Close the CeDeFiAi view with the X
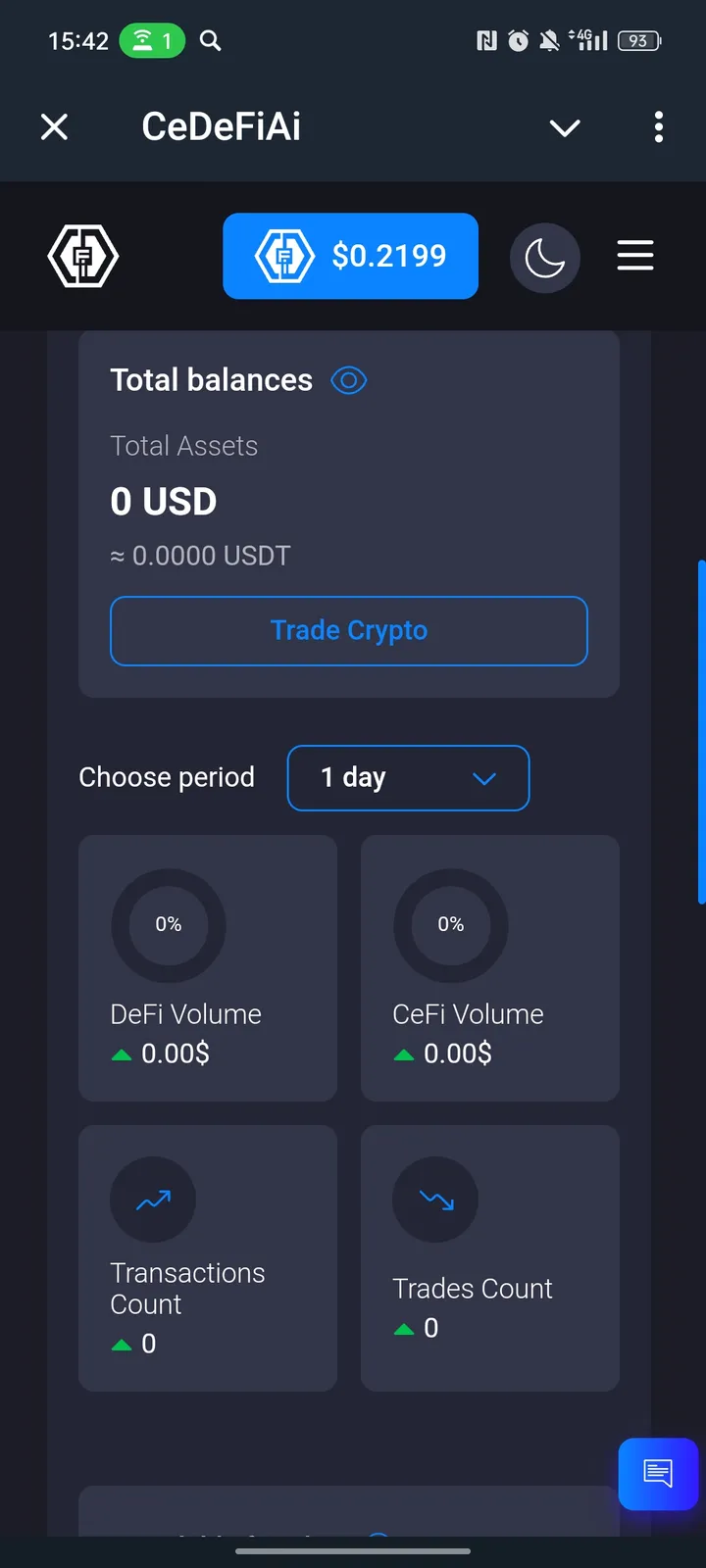706x1568 pixels. 54,126
